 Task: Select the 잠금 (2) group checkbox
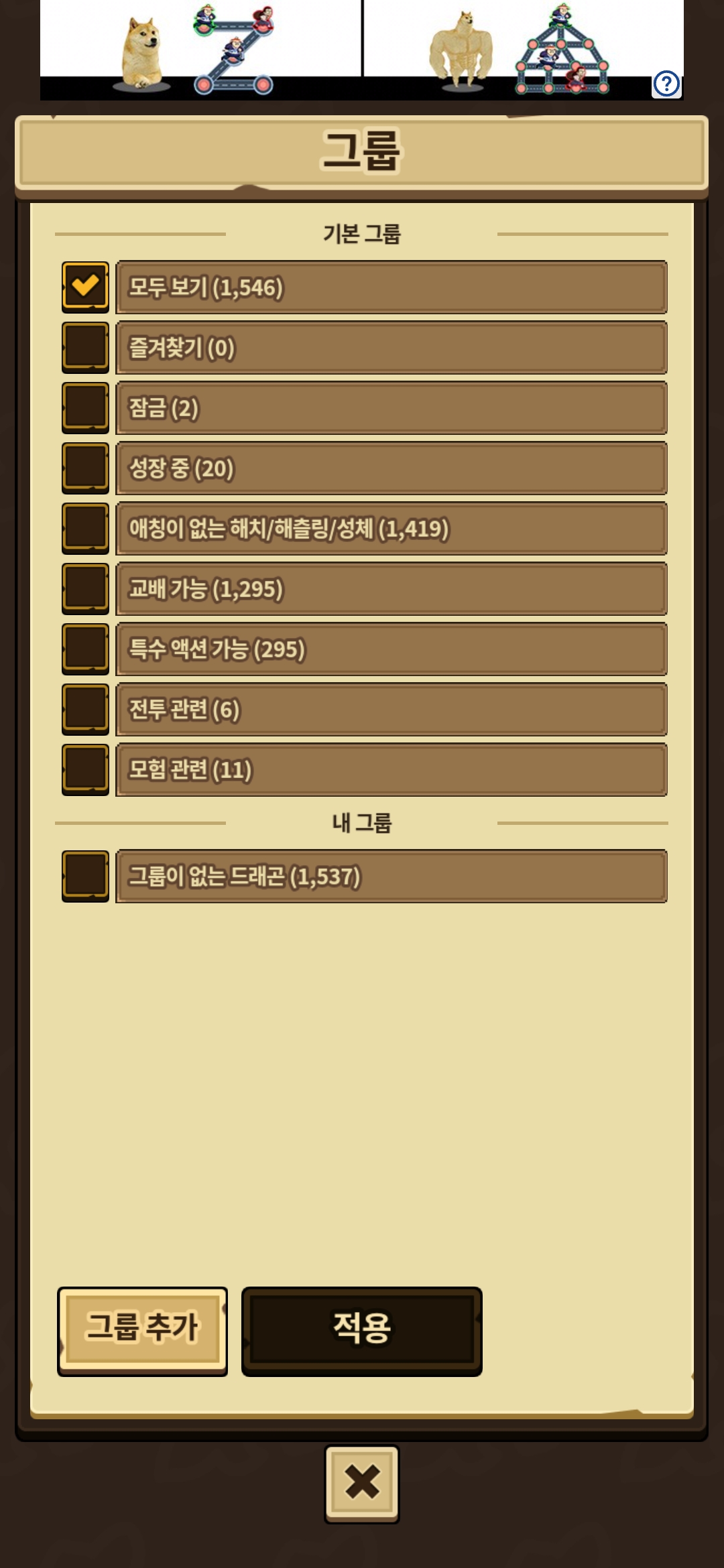85,407
